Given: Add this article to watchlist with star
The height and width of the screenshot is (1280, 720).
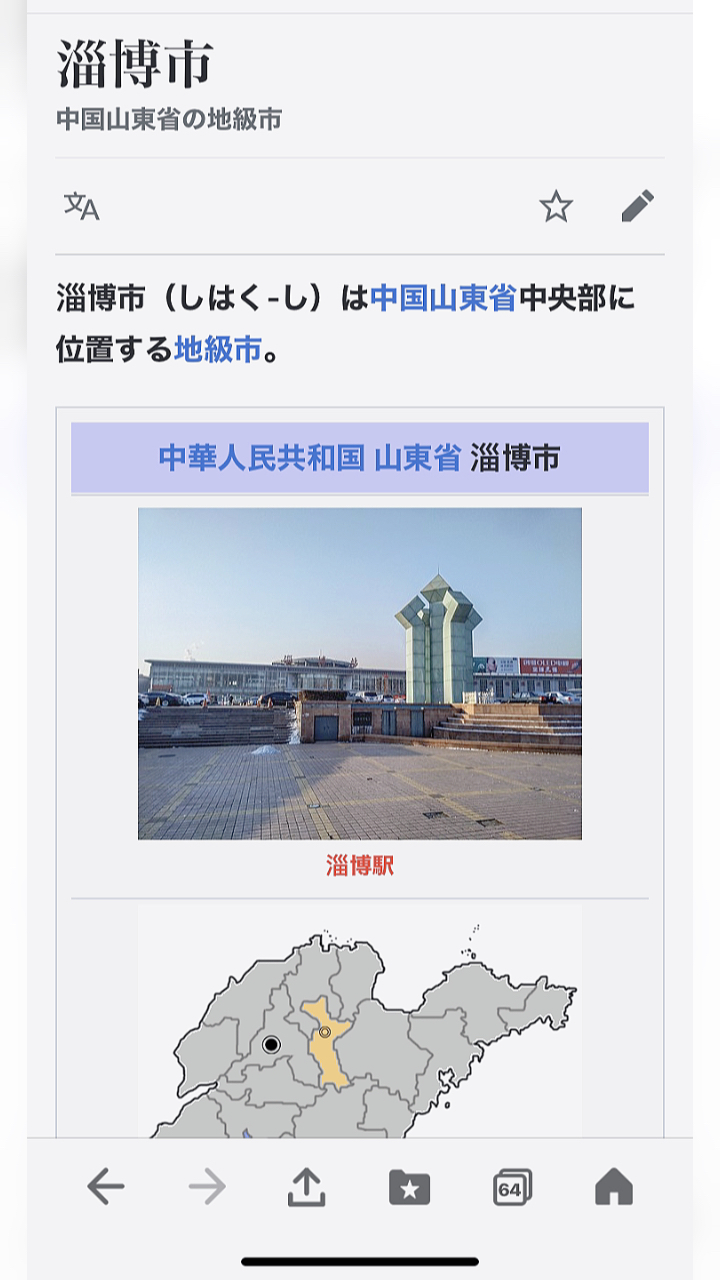Looking at the screenshot, I should pyautogui.click(x=556, y=207).
